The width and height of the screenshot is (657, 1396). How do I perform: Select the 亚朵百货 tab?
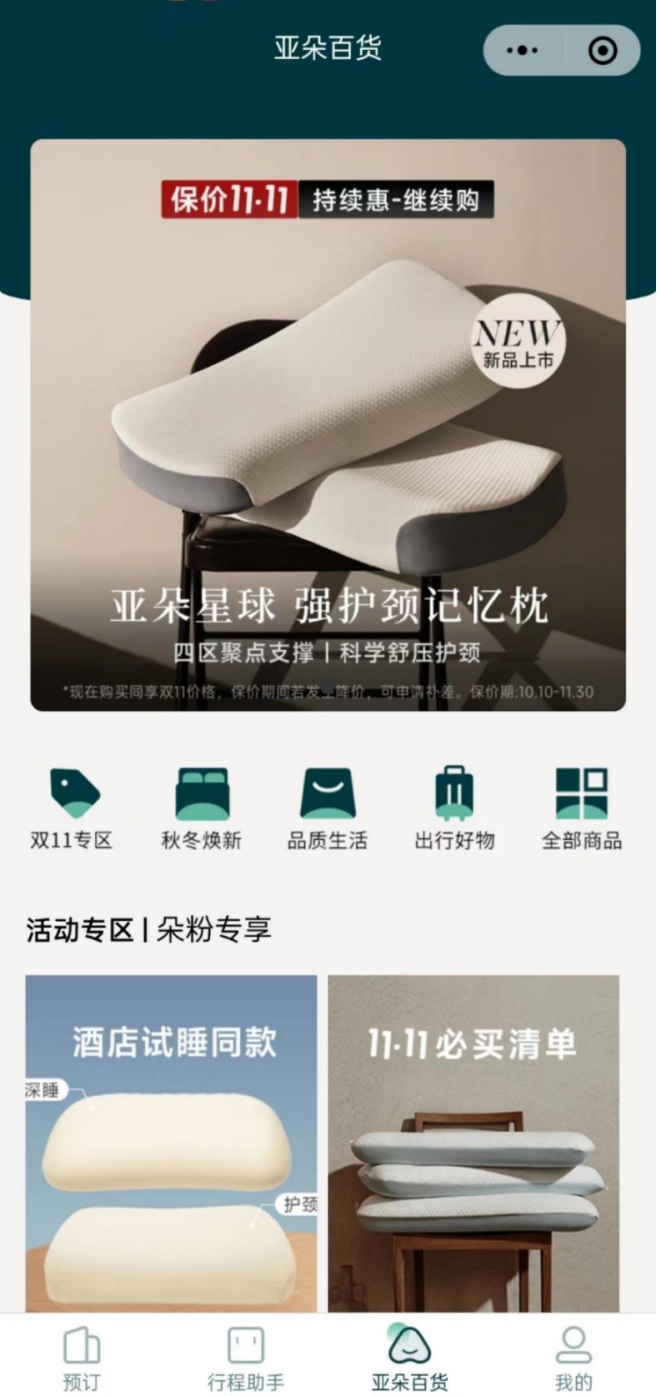pyautogui.click(x=410, y=1358)
